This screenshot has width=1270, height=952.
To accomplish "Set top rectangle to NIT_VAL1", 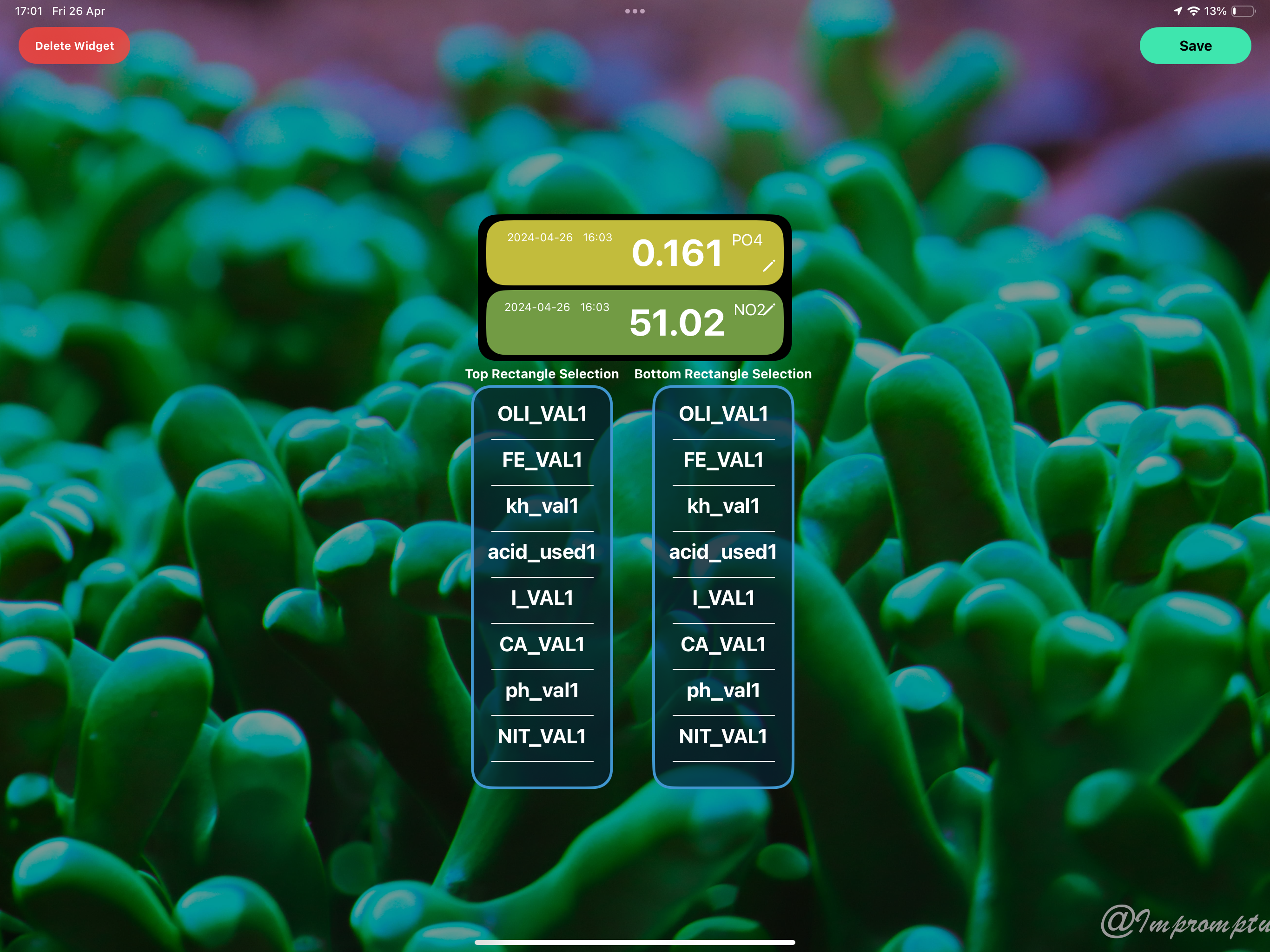I will (542, 736).
